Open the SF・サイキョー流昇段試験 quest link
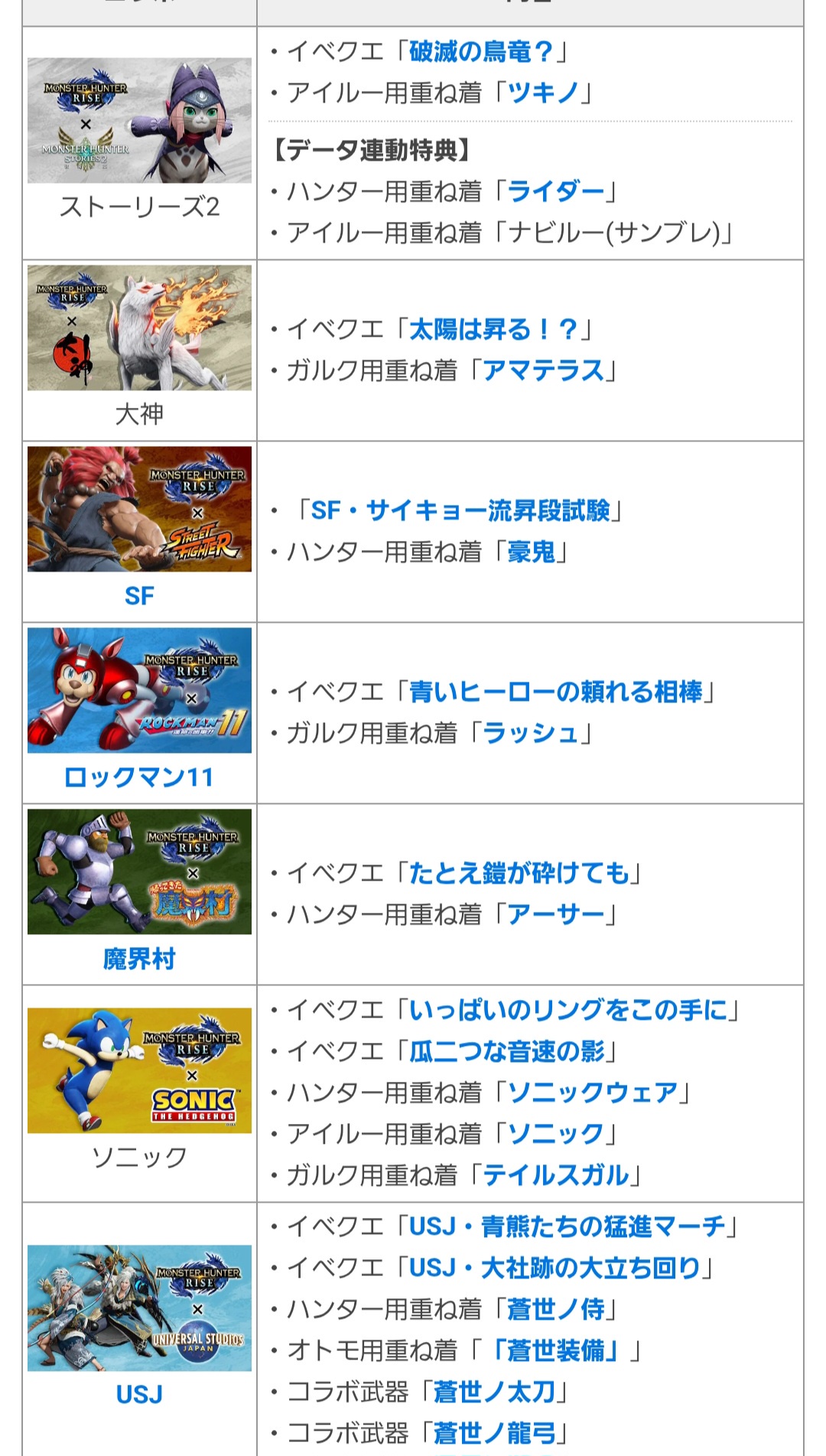The width and height of the screenshot is (826, 1456). click(x=460, y=510)
